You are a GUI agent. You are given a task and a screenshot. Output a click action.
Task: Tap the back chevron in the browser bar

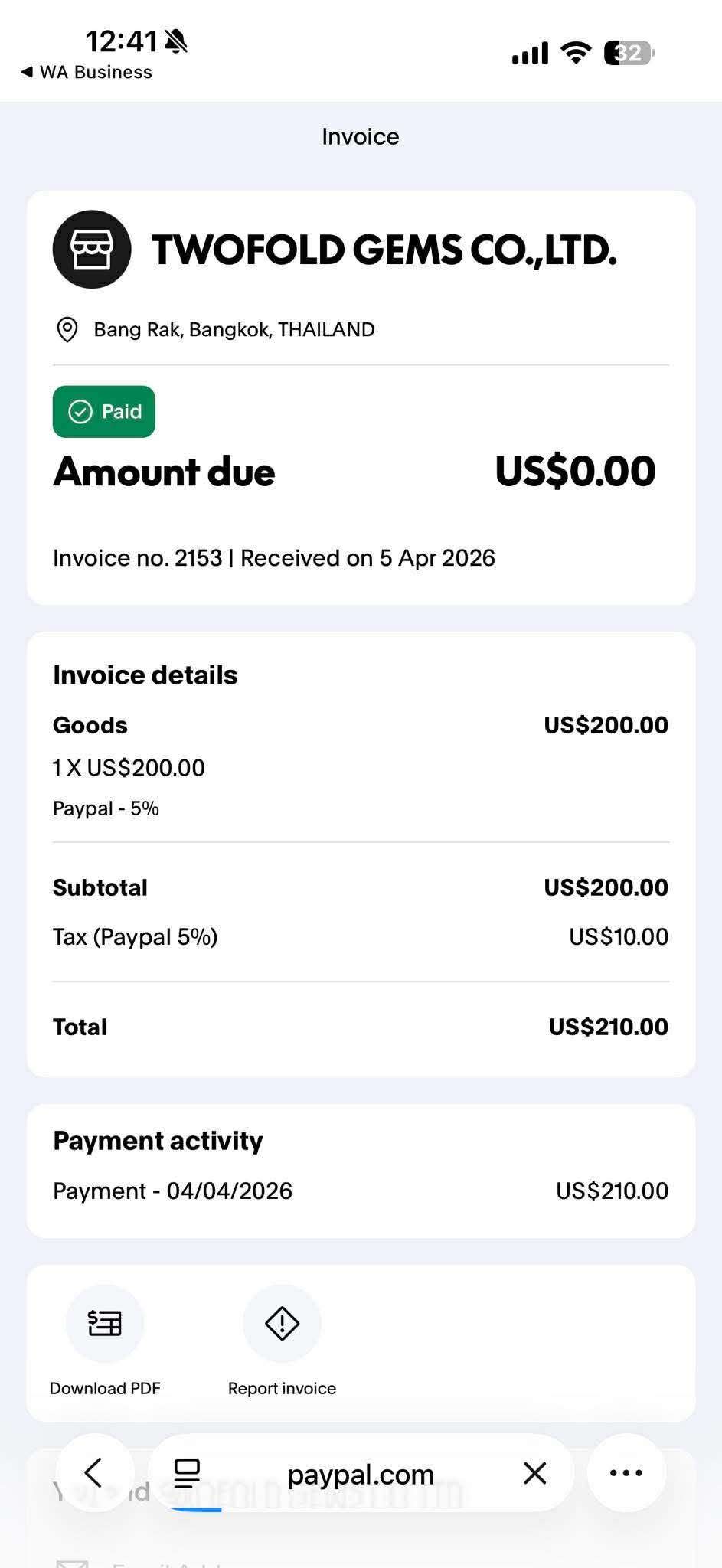point(93,1472)
